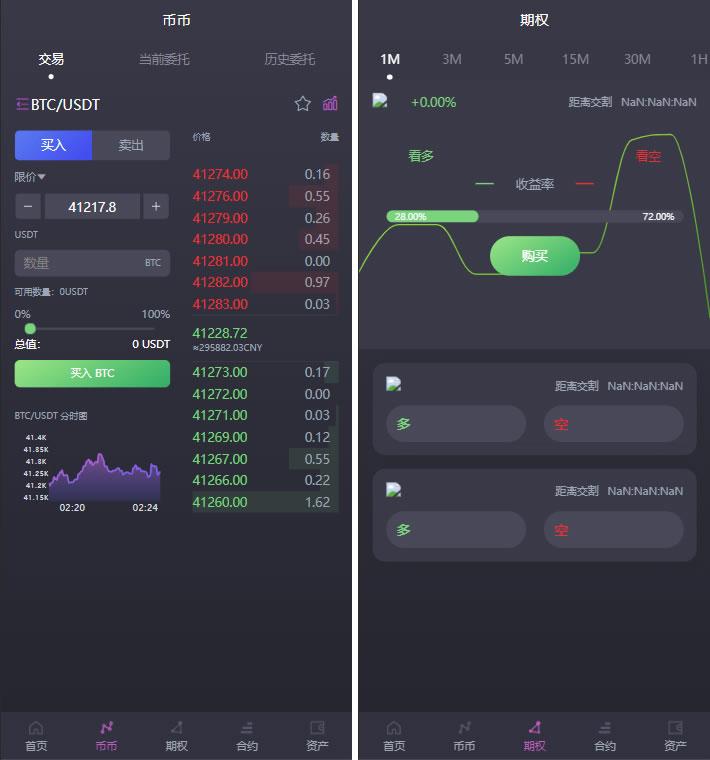
Task: Expand the 限价 order type dropdown
Action: coord(30,177)
